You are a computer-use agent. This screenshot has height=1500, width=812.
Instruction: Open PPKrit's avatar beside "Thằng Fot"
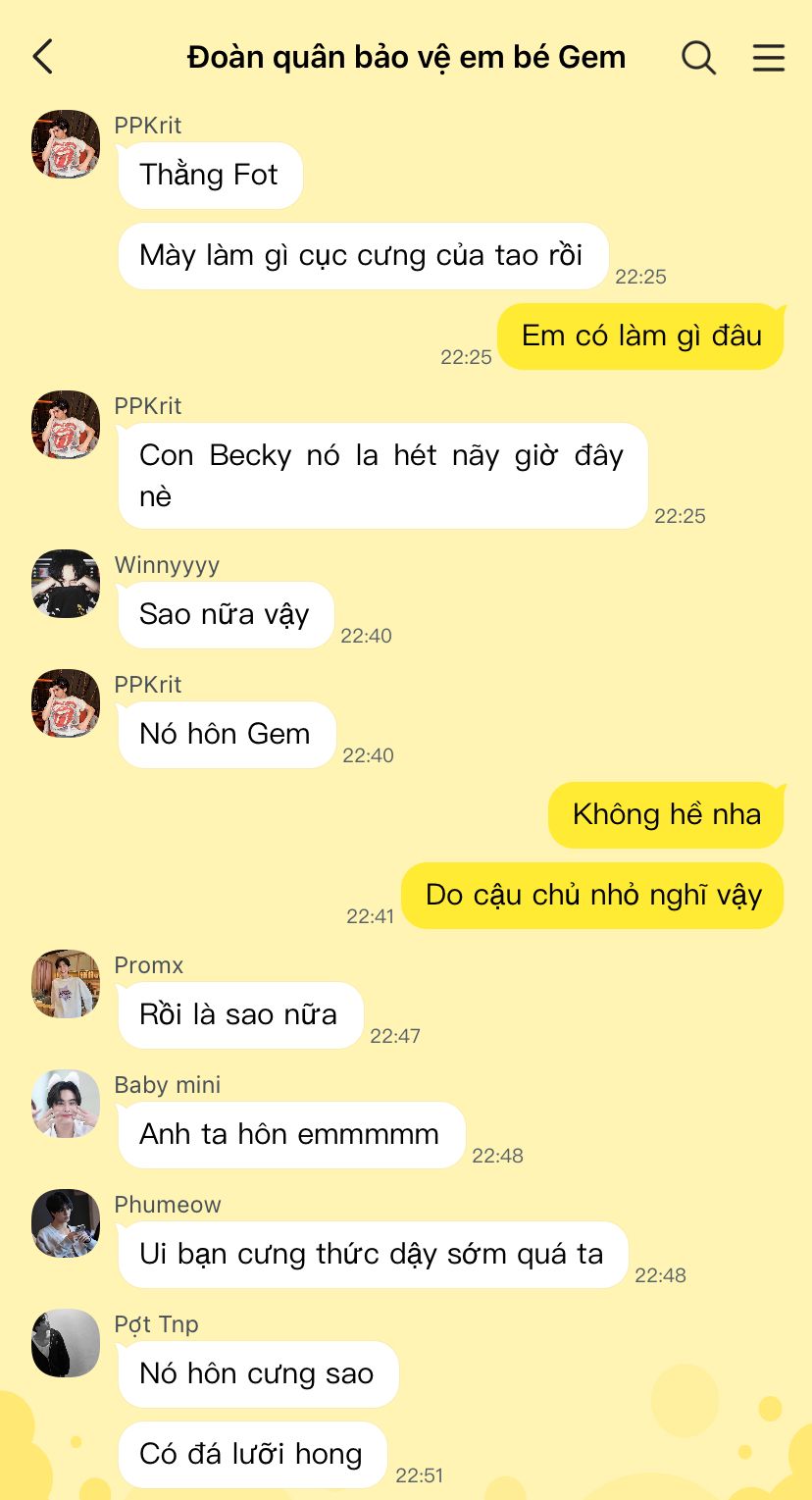[66, 144]
